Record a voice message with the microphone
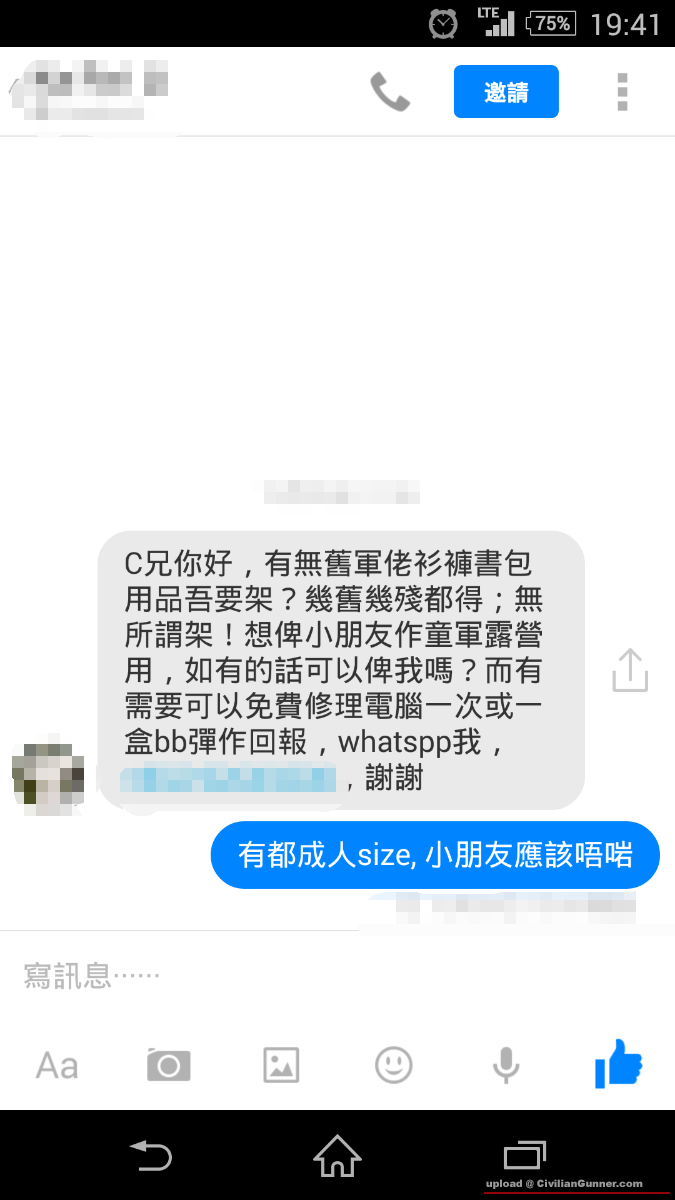The height and width of the screenshot is (1200, 675). 506,1065
